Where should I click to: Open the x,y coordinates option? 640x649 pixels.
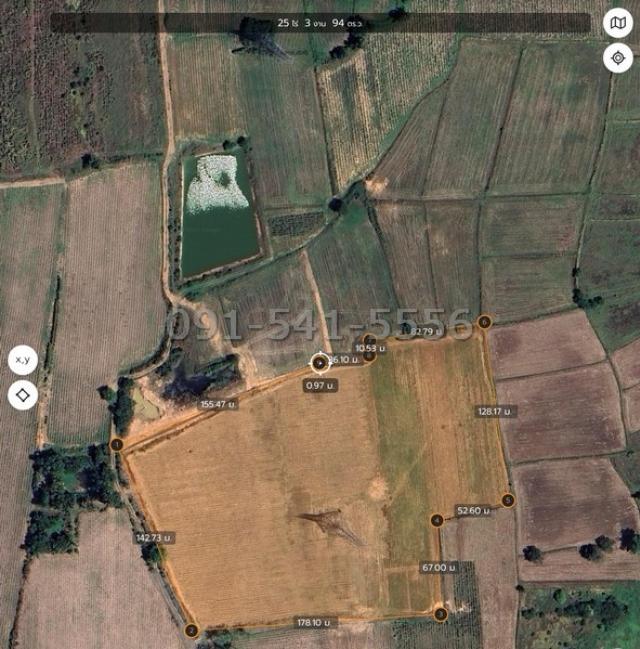[x=22, y=359]
